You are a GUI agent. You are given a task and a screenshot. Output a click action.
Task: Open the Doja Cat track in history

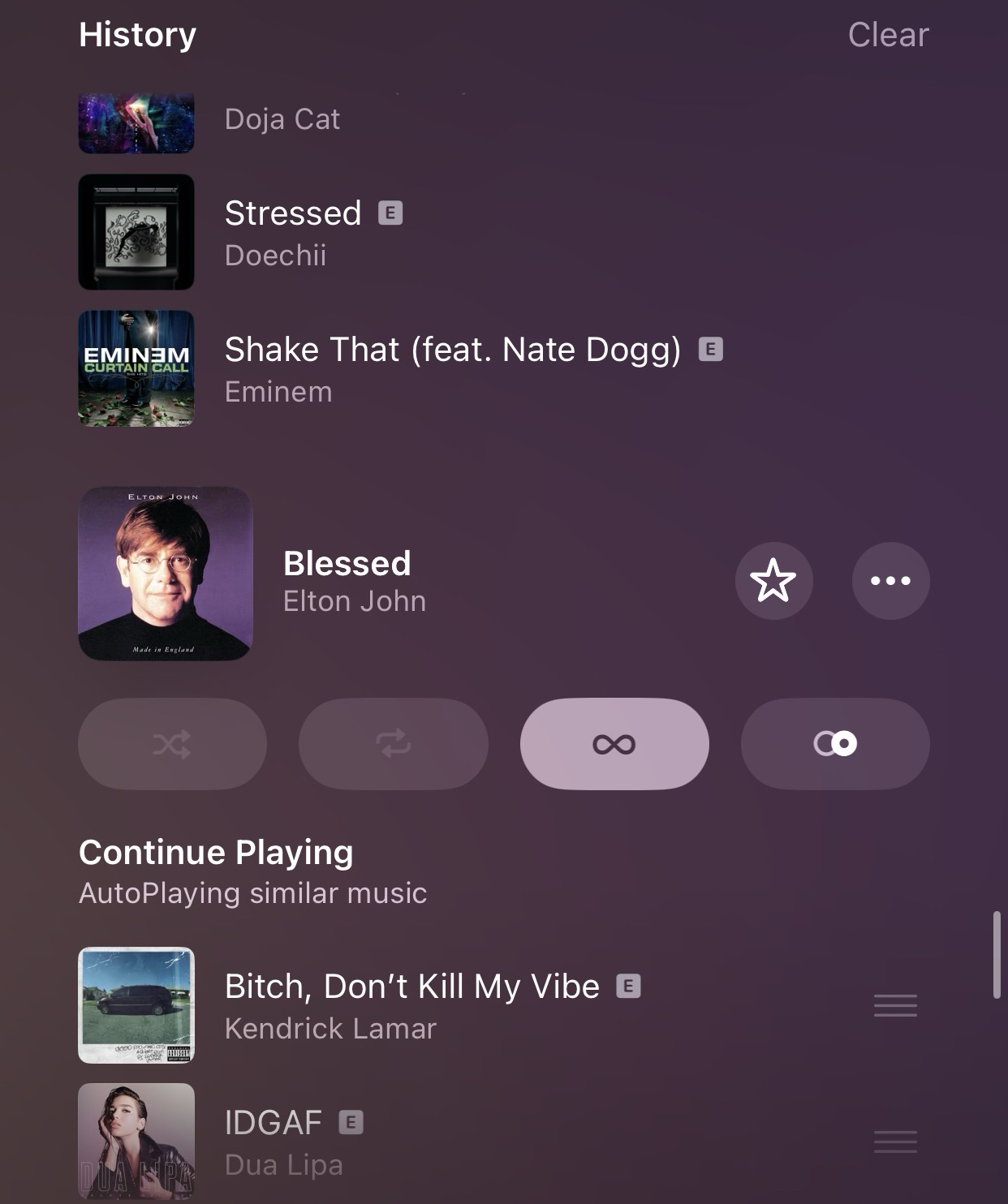tap(282, 120)
